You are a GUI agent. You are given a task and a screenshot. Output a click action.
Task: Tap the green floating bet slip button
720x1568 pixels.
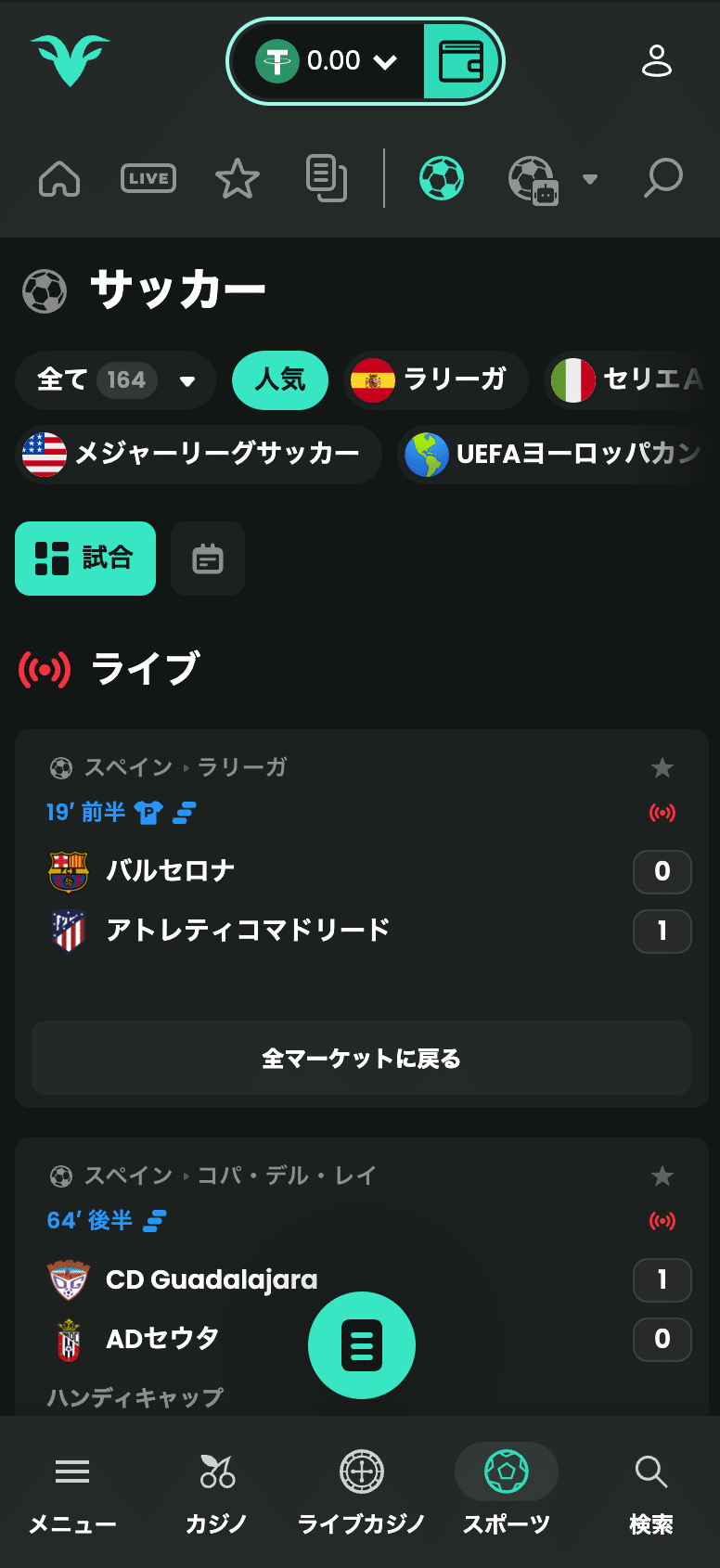pos(362,1343)
